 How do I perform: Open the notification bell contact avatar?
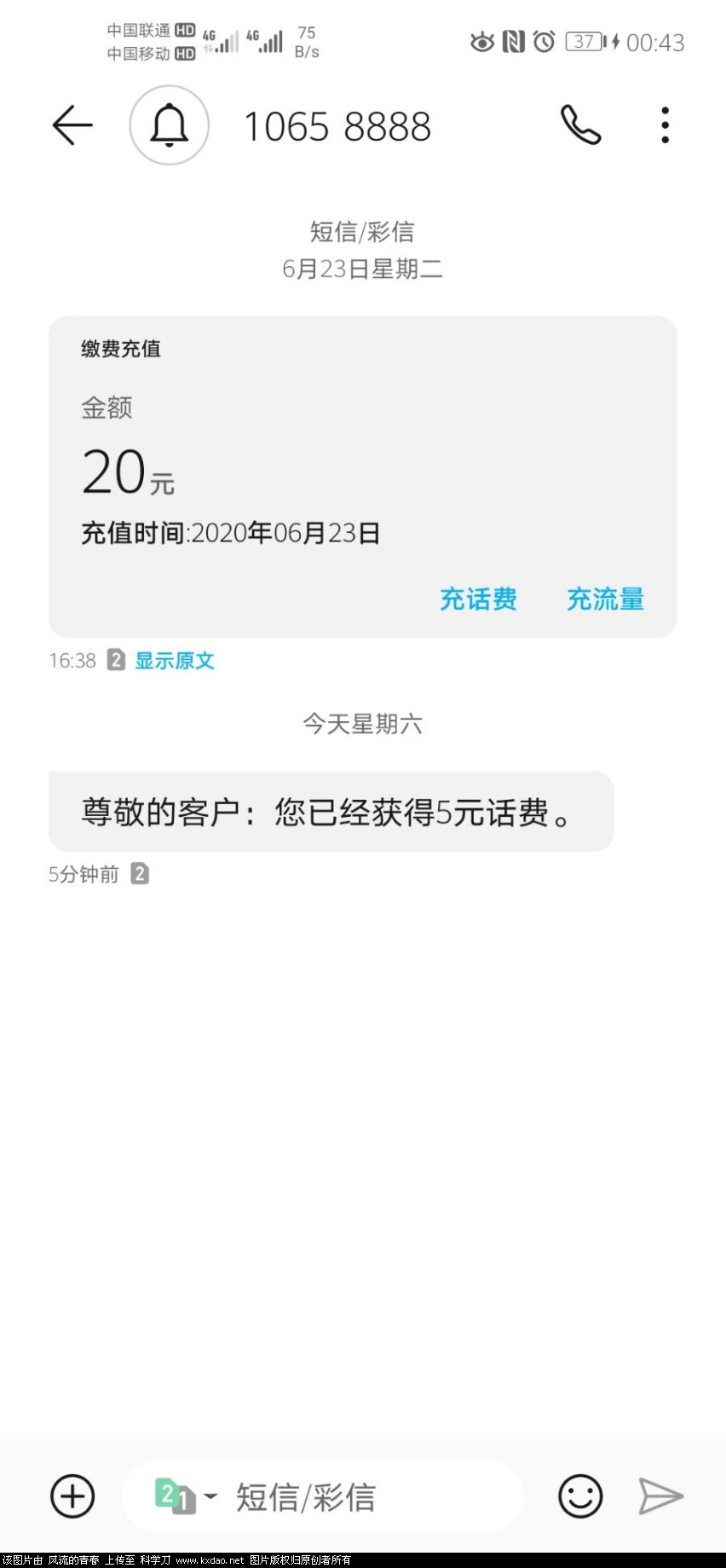point(169,124)
